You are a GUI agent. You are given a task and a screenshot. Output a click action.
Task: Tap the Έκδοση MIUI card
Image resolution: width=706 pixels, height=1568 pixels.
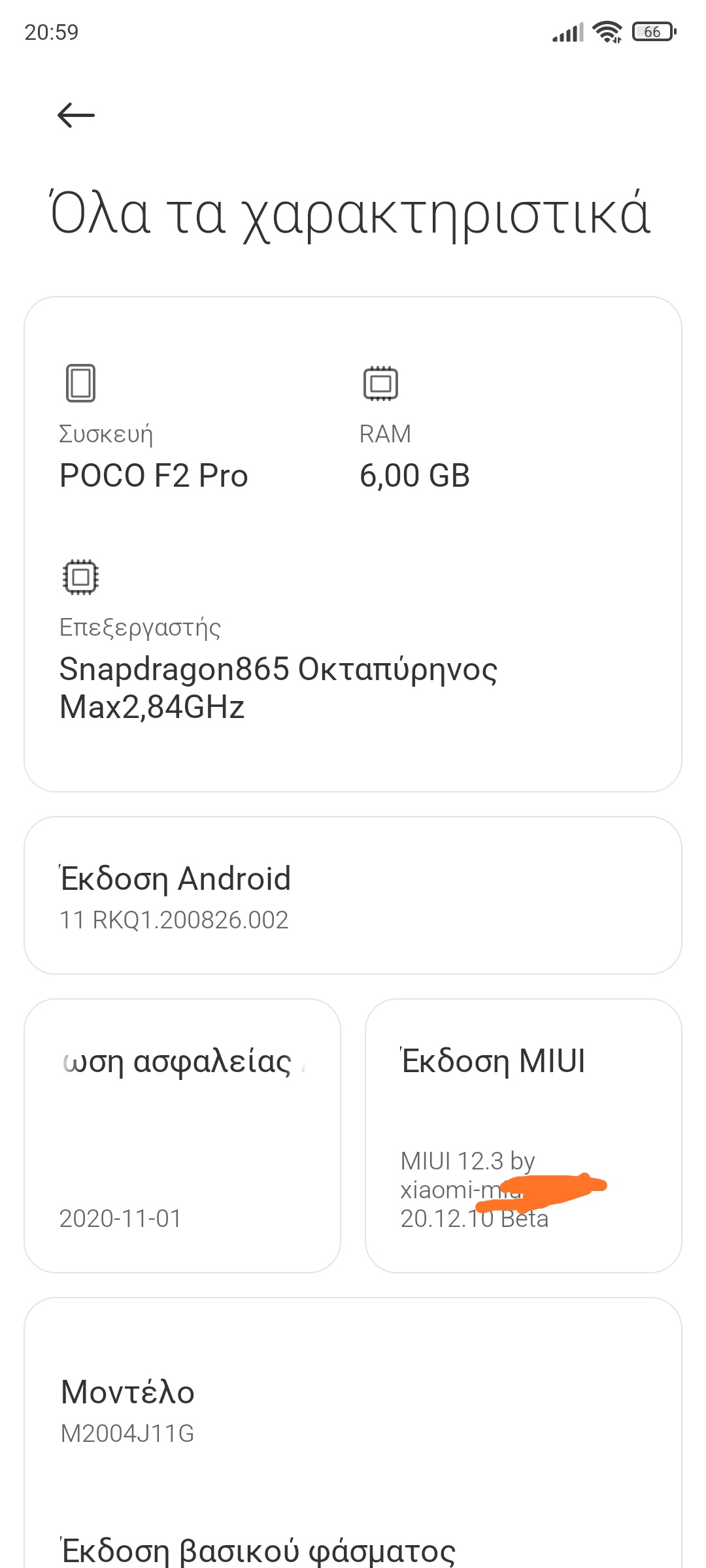[x=524, y=1135]
